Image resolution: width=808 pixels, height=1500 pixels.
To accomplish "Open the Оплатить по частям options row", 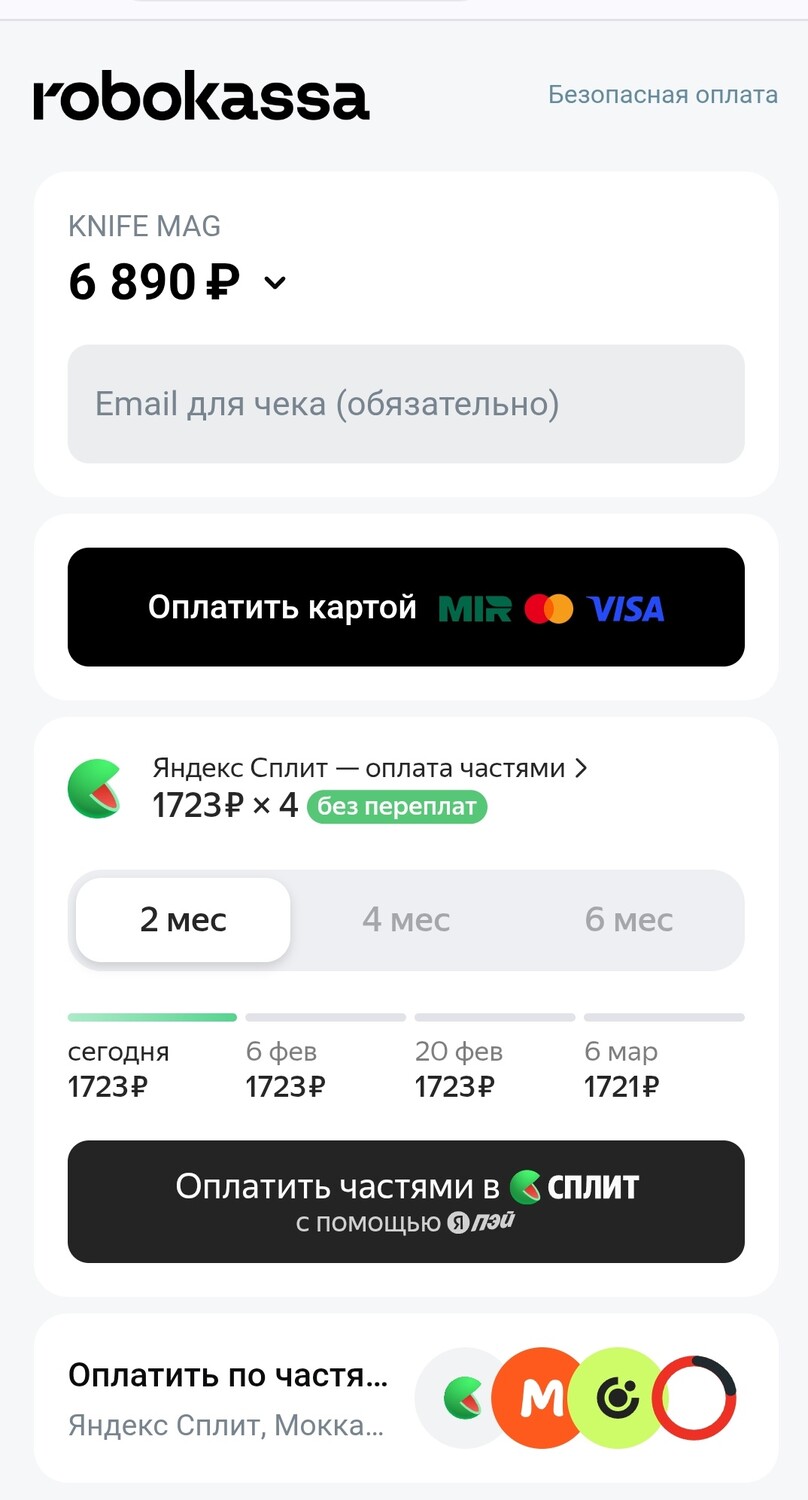I will pyautogui.click(x=406, y=1398).
